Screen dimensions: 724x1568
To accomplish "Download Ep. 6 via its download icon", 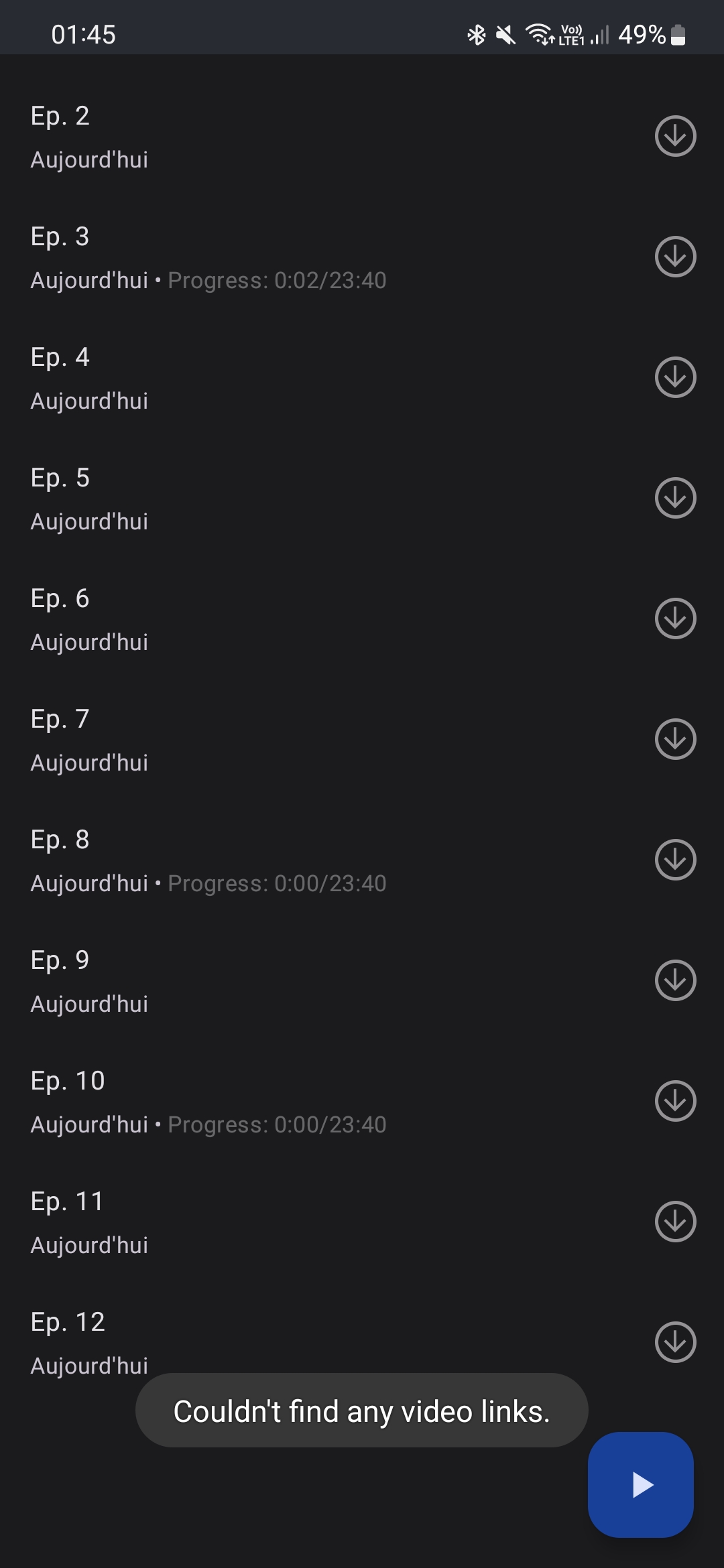I will point(674,618).
